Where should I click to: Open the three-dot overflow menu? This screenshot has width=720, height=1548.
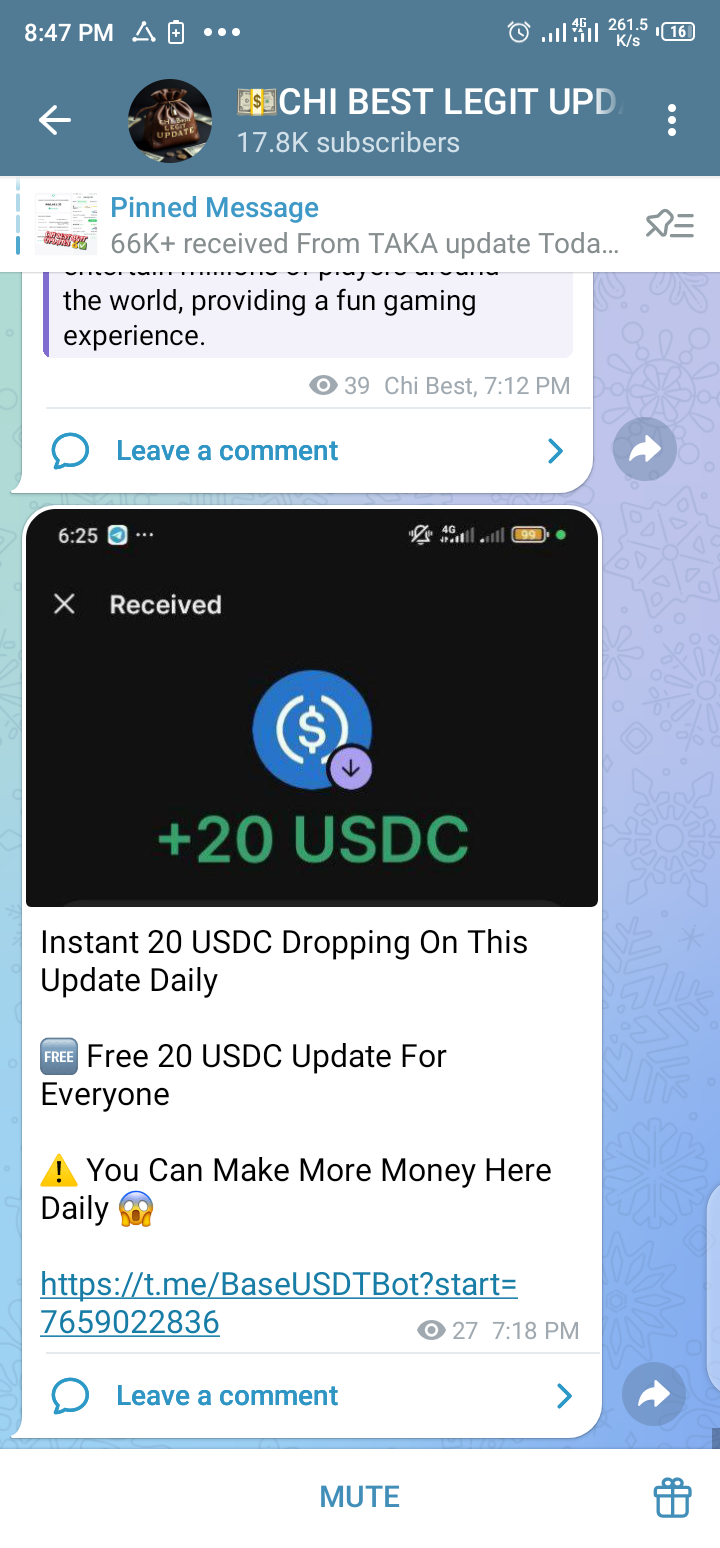(672, 121)
